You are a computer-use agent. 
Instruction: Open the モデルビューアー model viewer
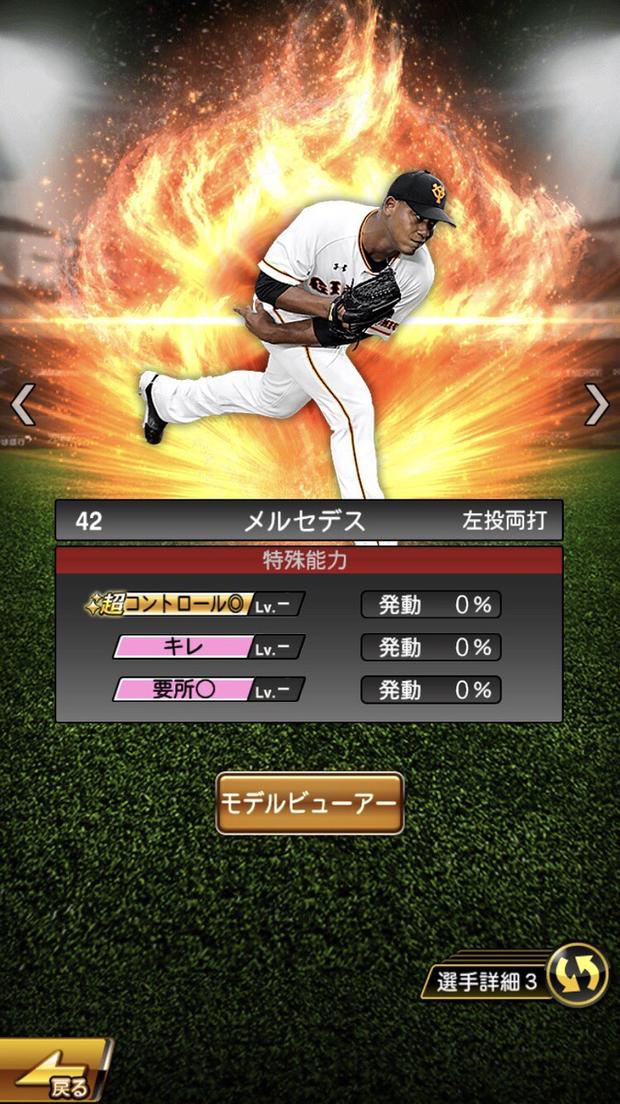pyautogui.click(x=310, y=803)
